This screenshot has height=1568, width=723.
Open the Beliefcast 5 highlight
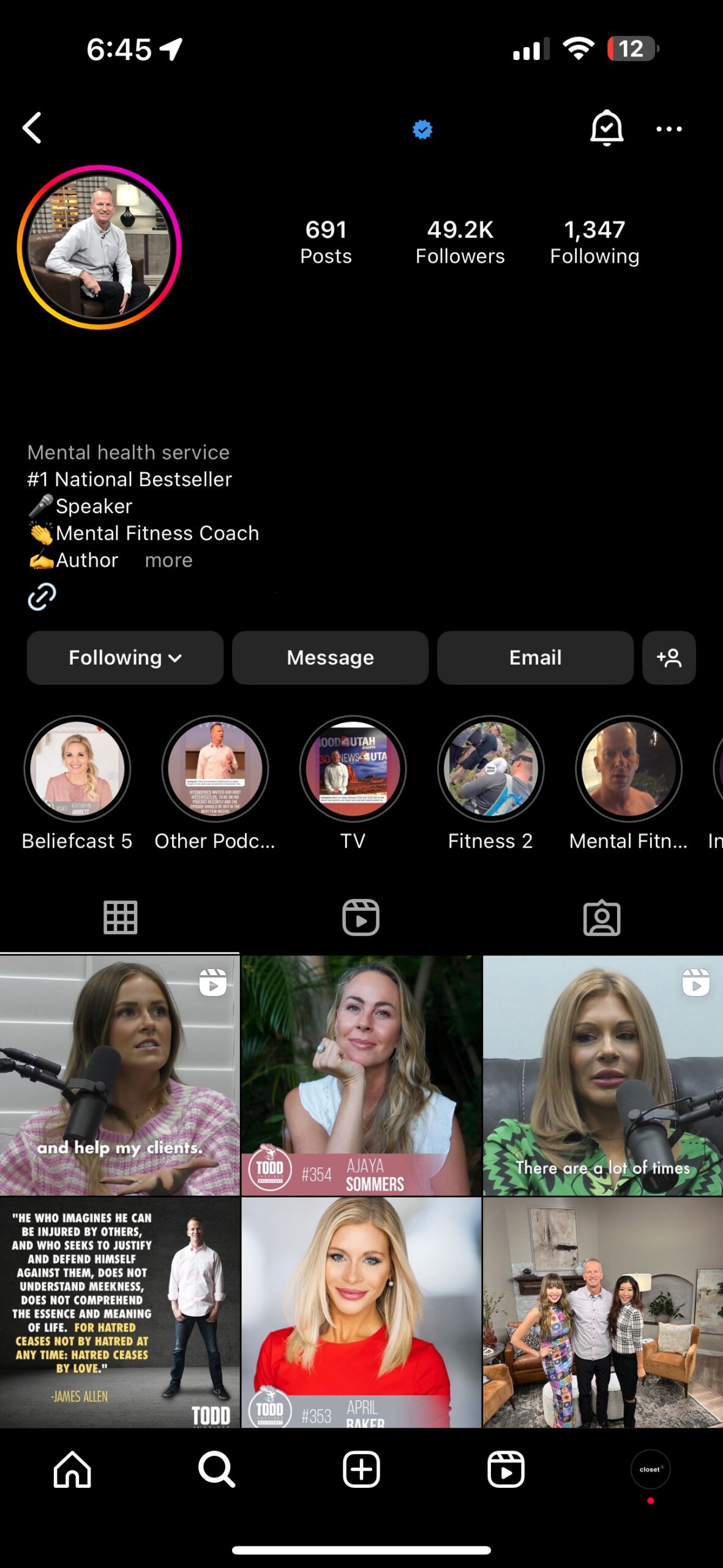coord(77,769)
